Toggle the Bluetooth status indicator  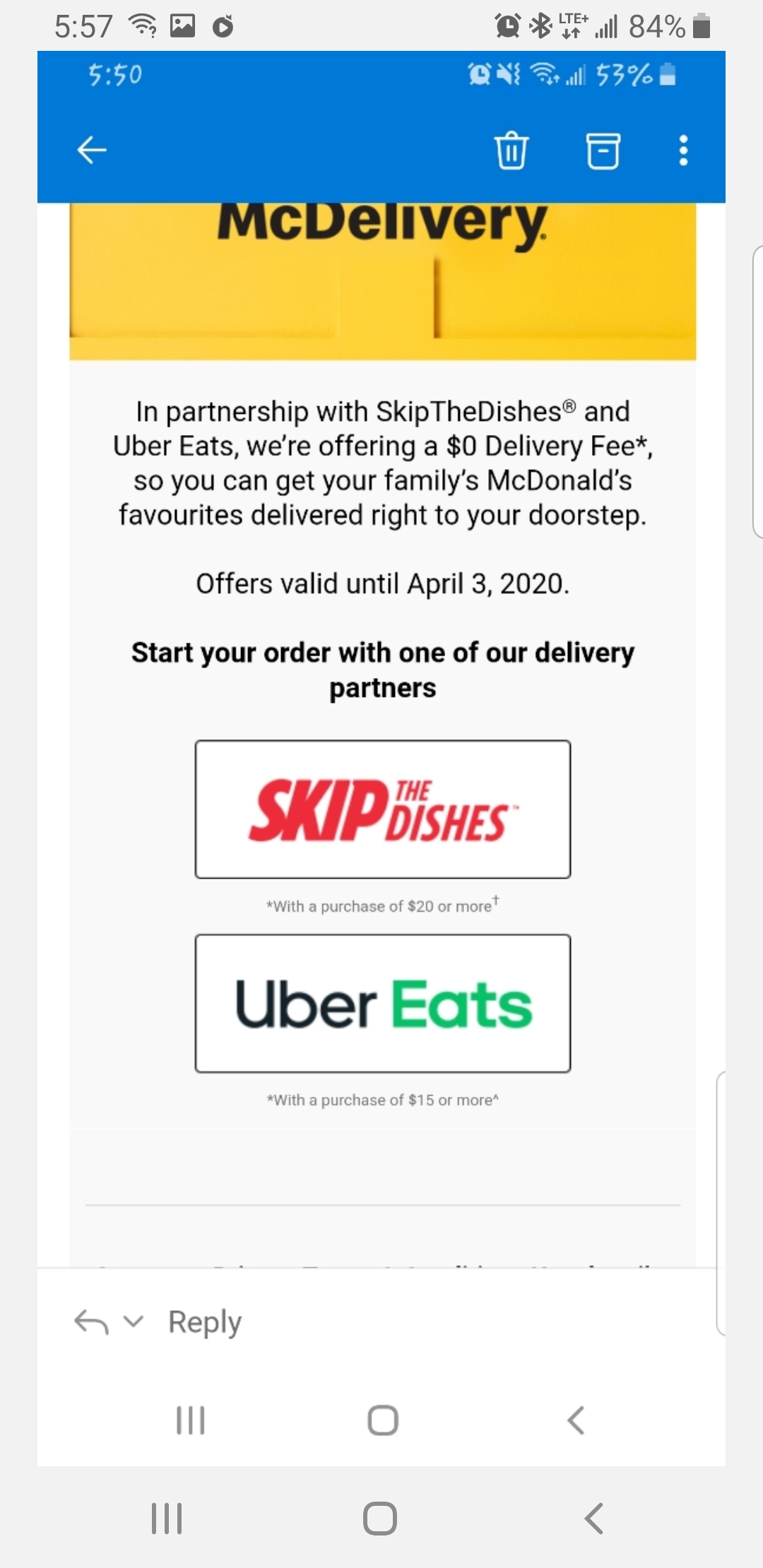tap(539, 25)
